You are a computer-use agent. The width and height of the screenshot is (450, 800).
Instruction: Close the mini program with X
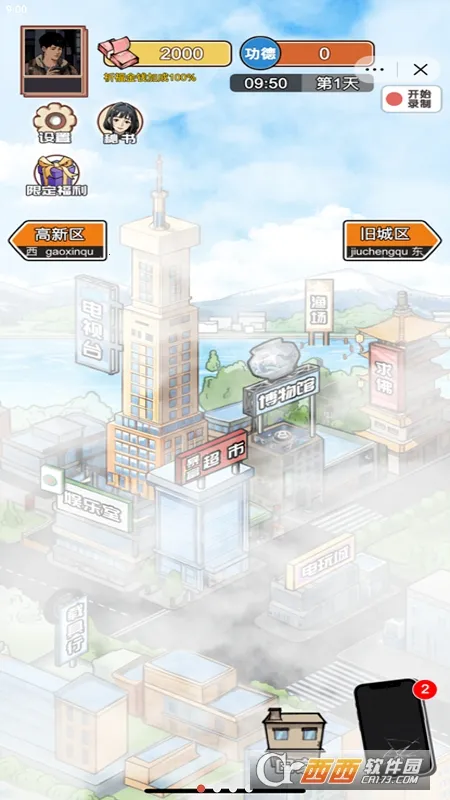coord(420,70)
